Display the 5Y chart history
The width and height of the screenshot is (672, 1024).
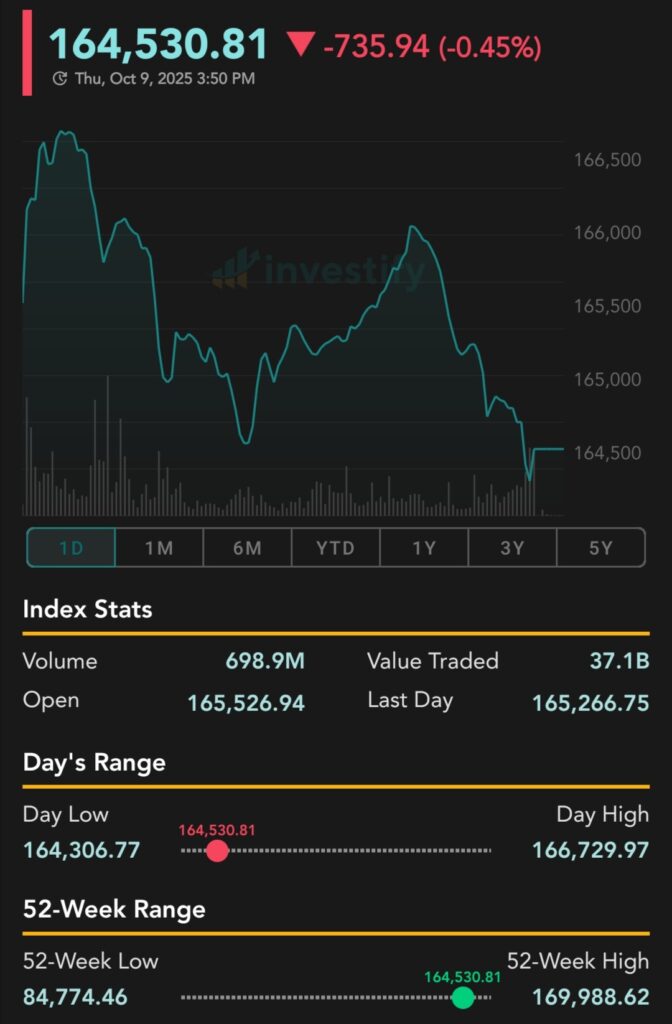[x=600, y=548]
